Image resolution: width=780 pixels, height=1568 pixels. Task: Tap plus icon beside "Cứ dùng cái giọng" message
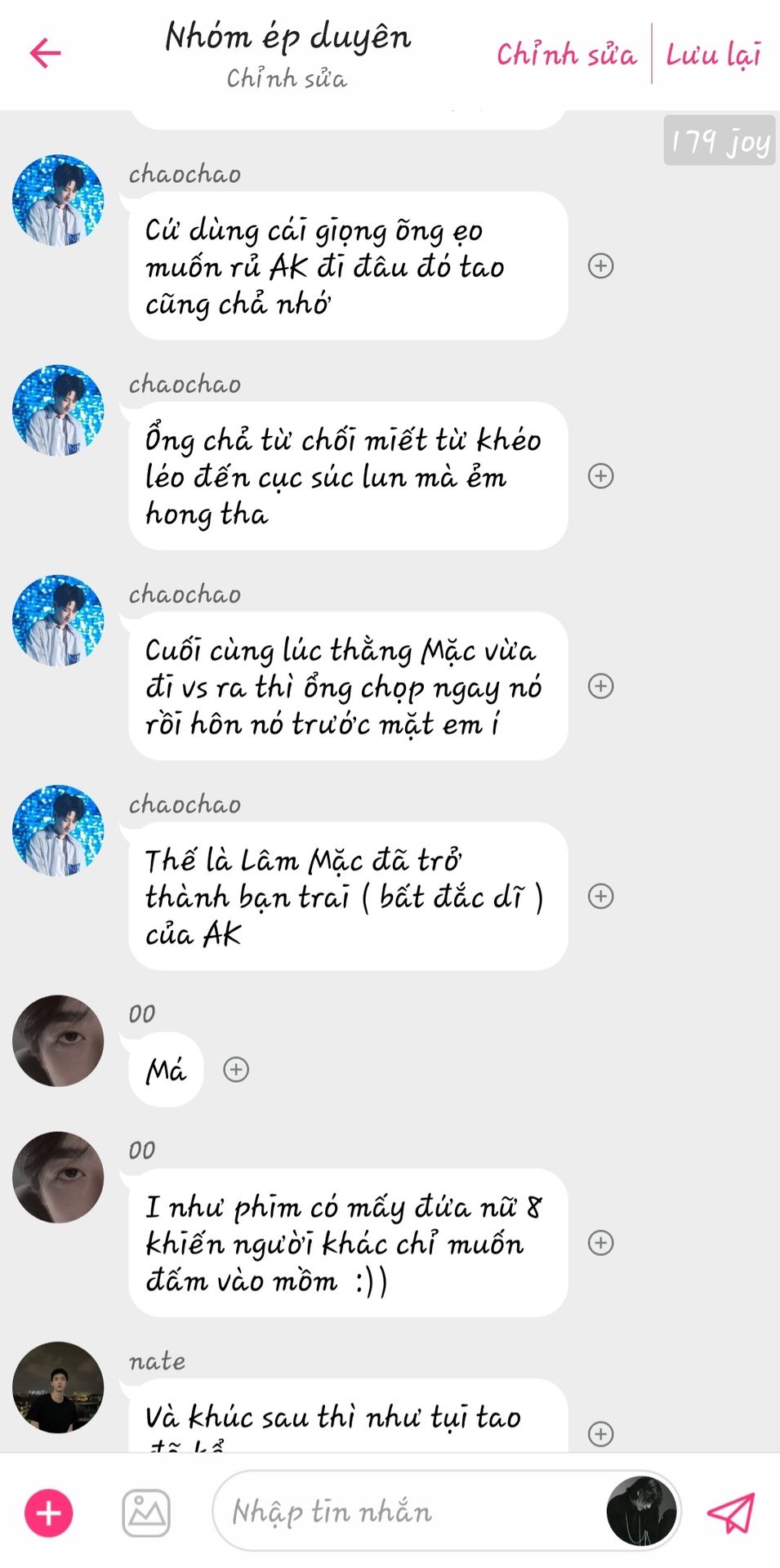(601, 265)
